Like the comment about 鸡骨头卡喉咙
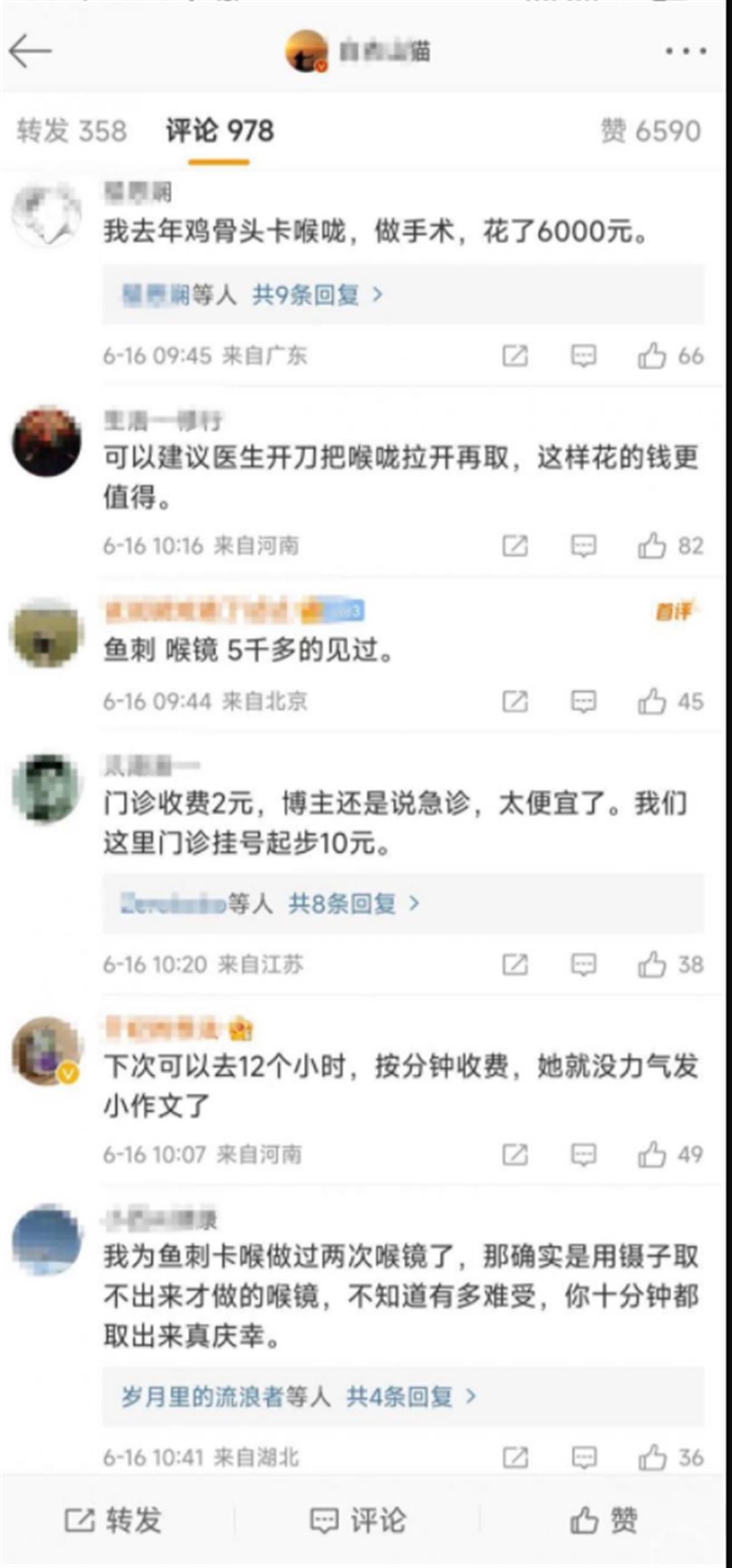The height and width of the screenshot is (1568, 732). [x=651, y=356]
